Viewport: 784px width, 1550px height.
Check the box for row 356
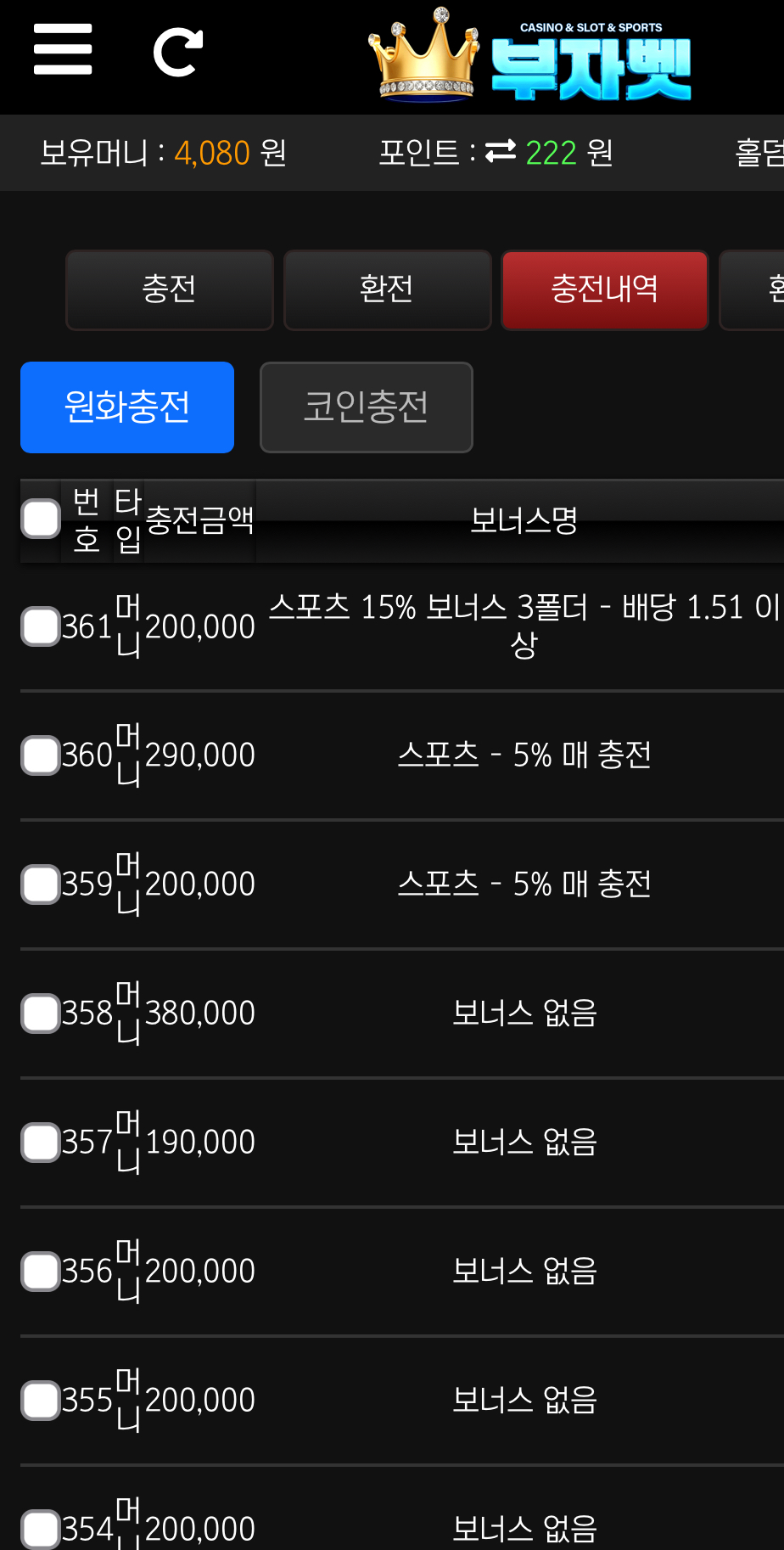pos(41,1272)
